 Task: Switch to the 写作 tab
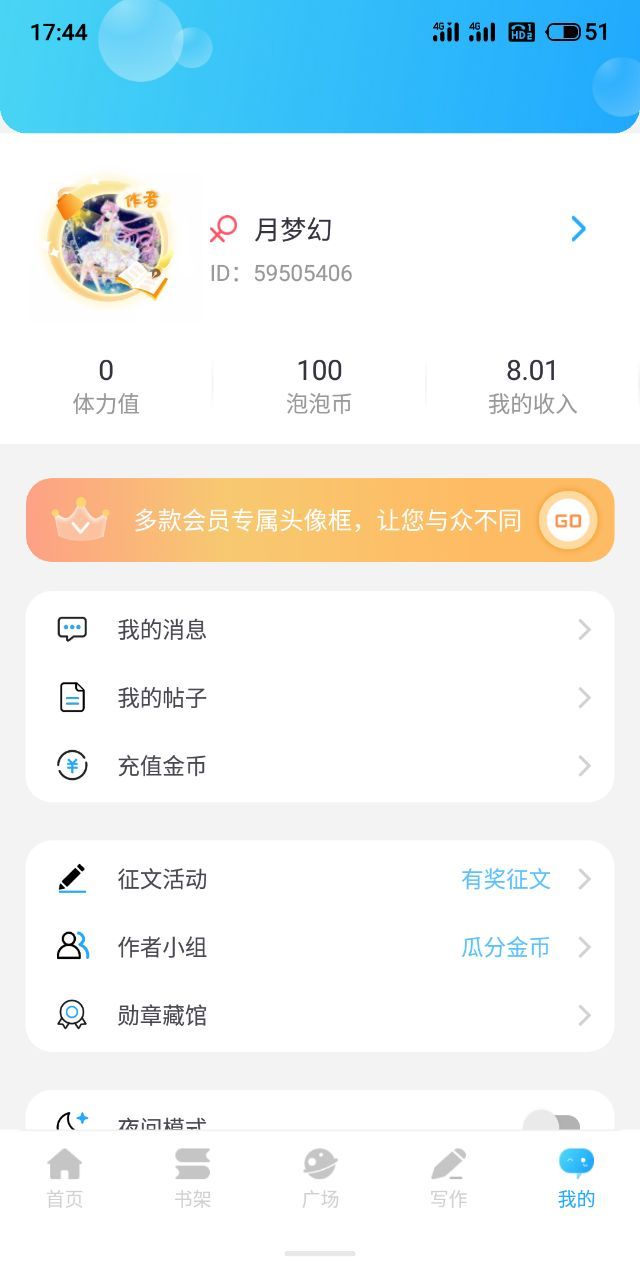[x=448, y=1178]
